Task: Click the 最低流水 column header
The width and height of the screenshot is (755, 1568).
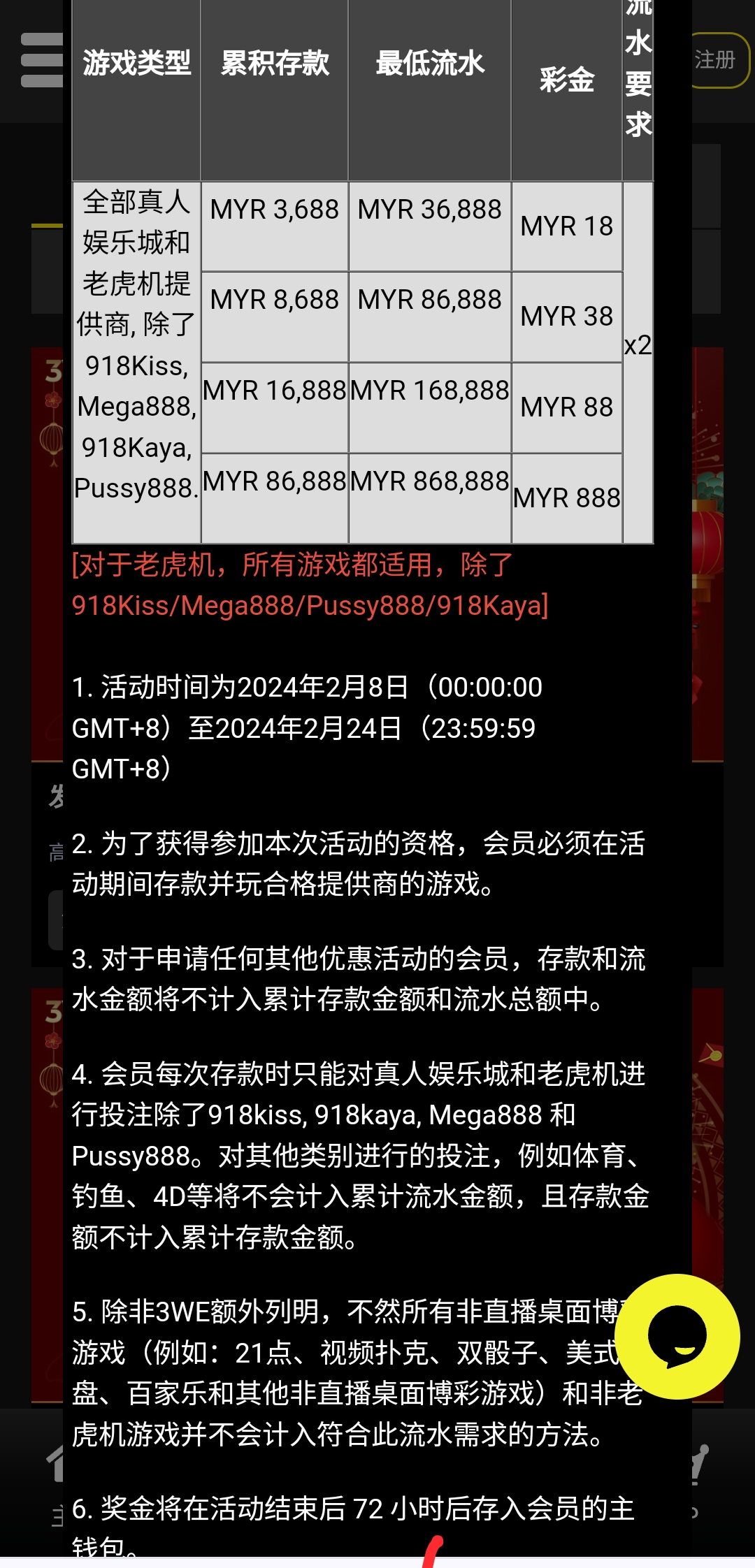Action: 430,61
